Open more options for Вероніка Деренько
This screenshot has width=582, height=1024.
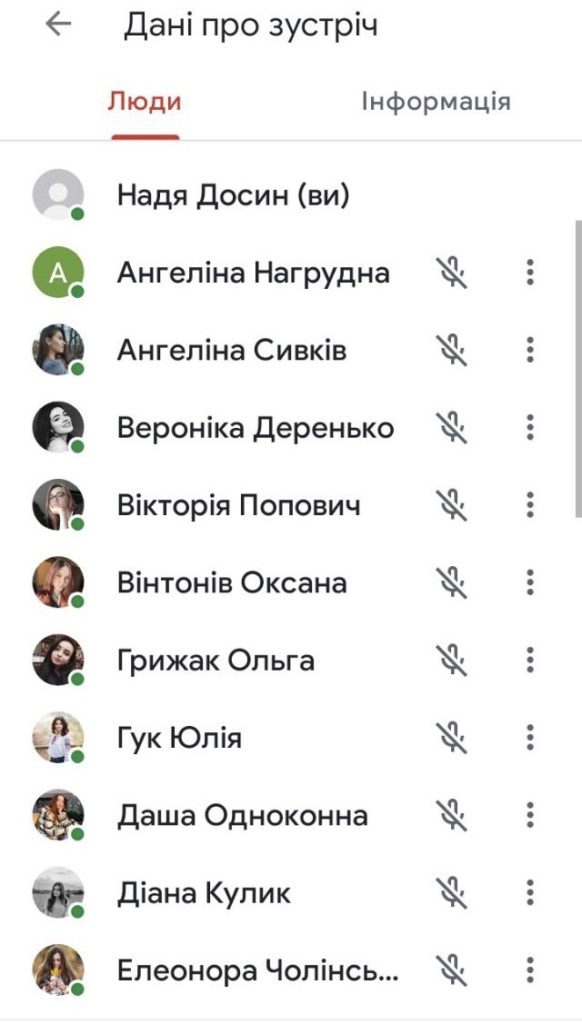(x=530, y=428)
